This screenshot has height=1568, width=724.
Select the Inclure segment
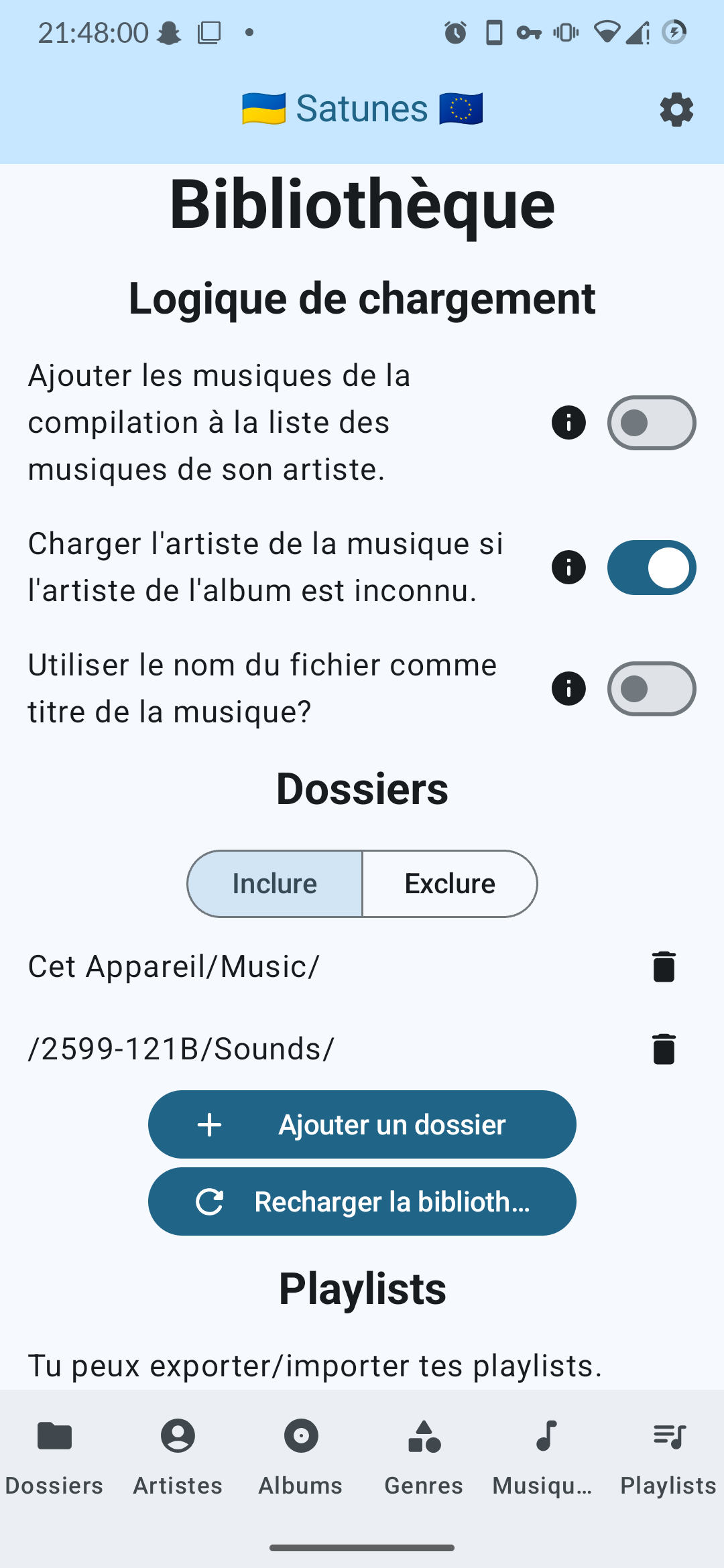[x=275, y=884]
